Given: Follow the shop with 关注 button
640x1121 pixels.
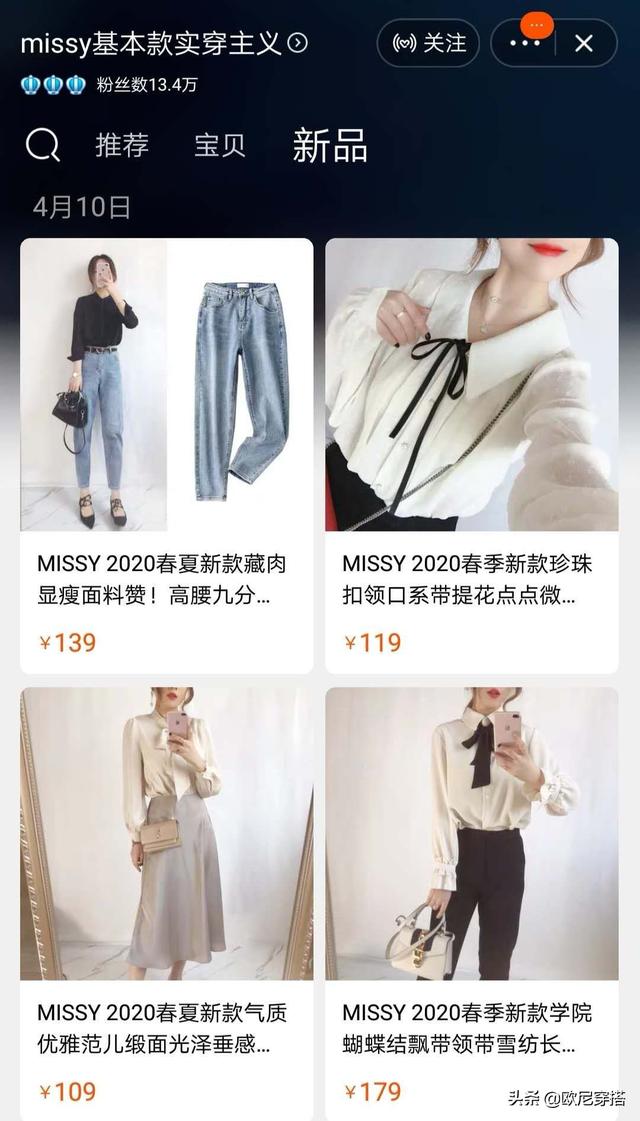Looking at the screenshot, I should (x=428, y=43).
